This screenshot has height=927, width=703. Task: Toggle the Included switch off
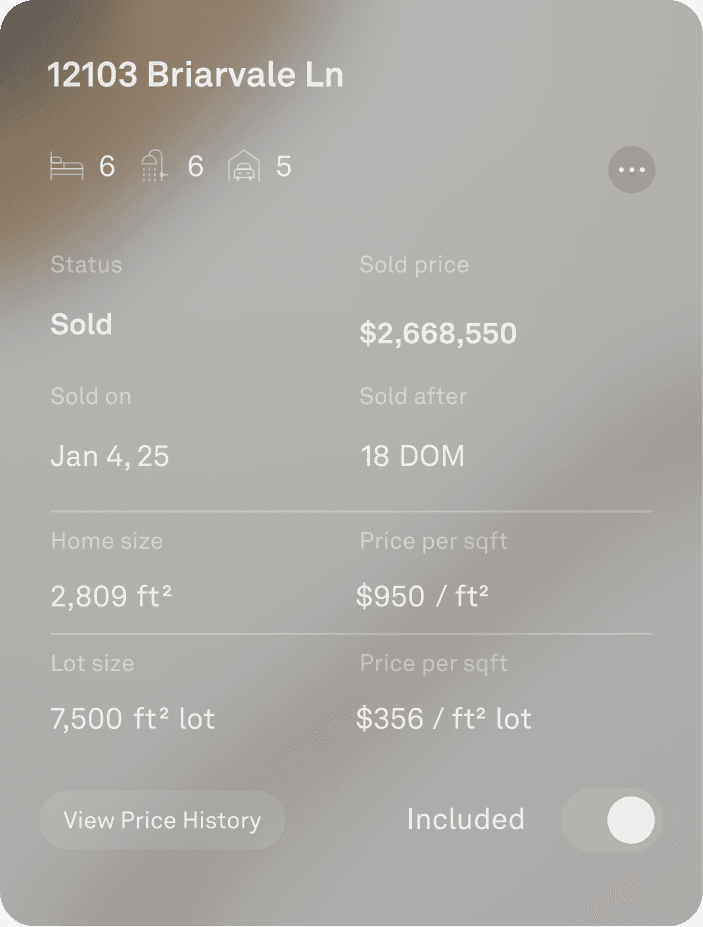coord(612,821)
